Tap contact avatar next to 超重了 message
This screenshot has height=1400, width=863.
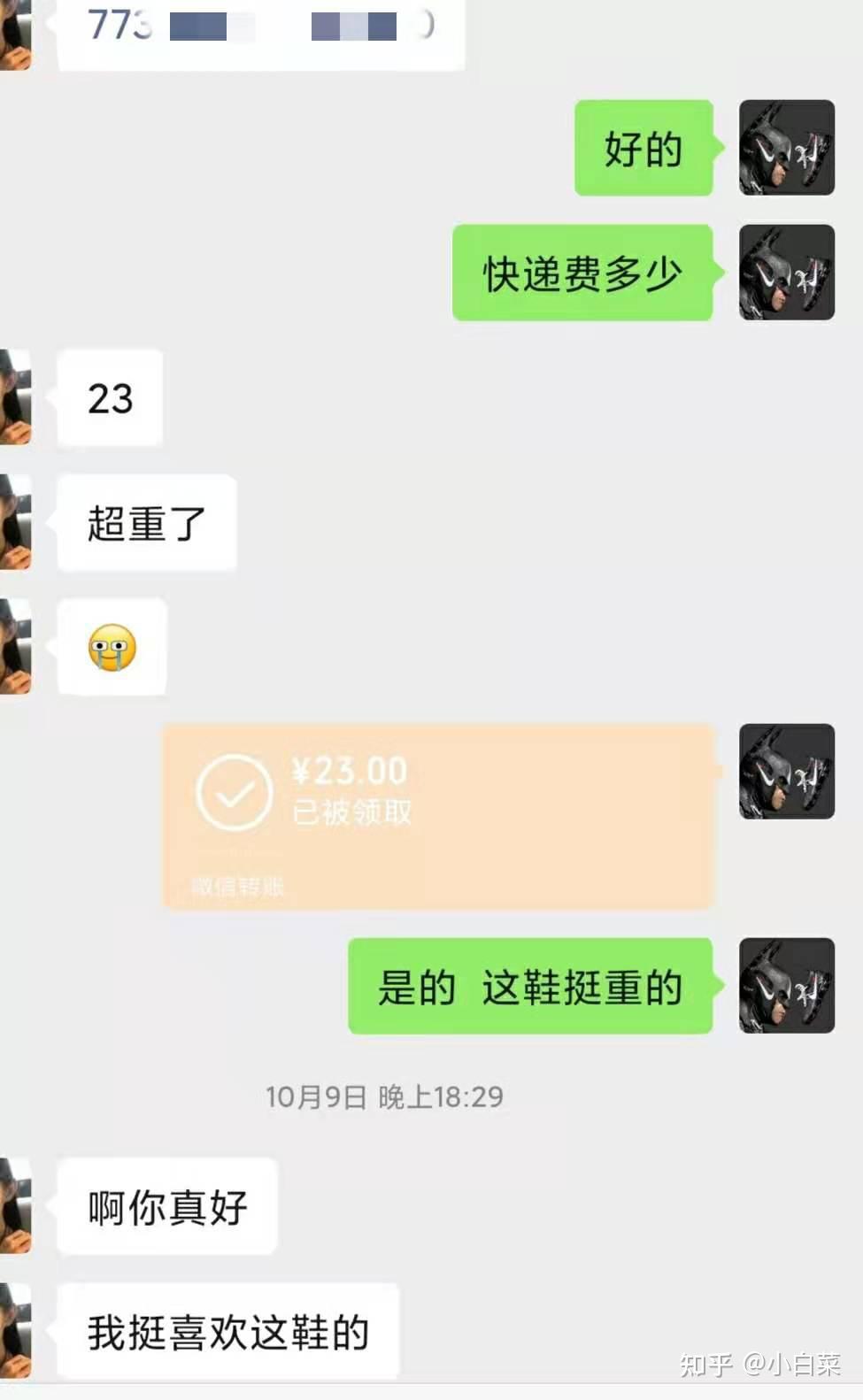(x=16, y=522)
